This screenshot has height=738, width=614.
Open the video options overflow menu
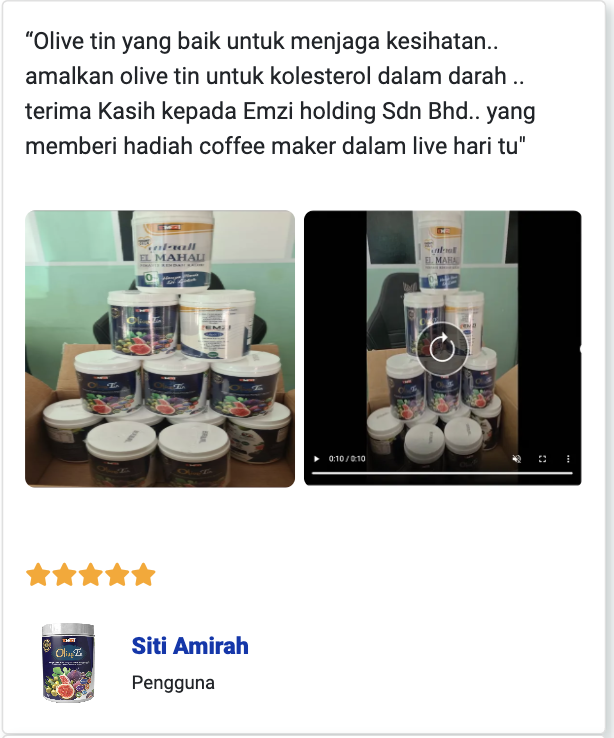pos(567,459)
